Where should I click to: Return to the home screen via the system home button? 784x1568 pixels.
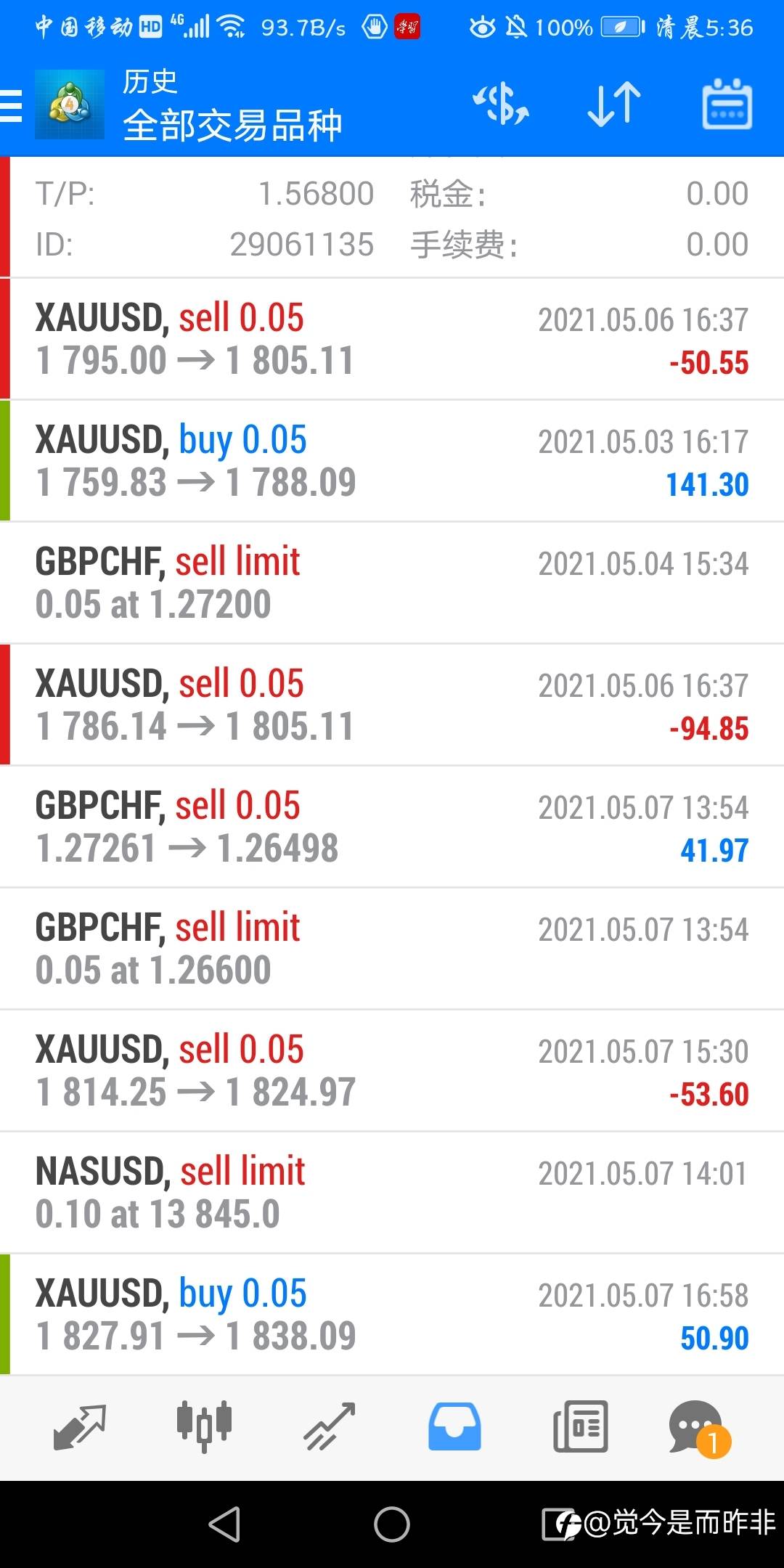392,1524
